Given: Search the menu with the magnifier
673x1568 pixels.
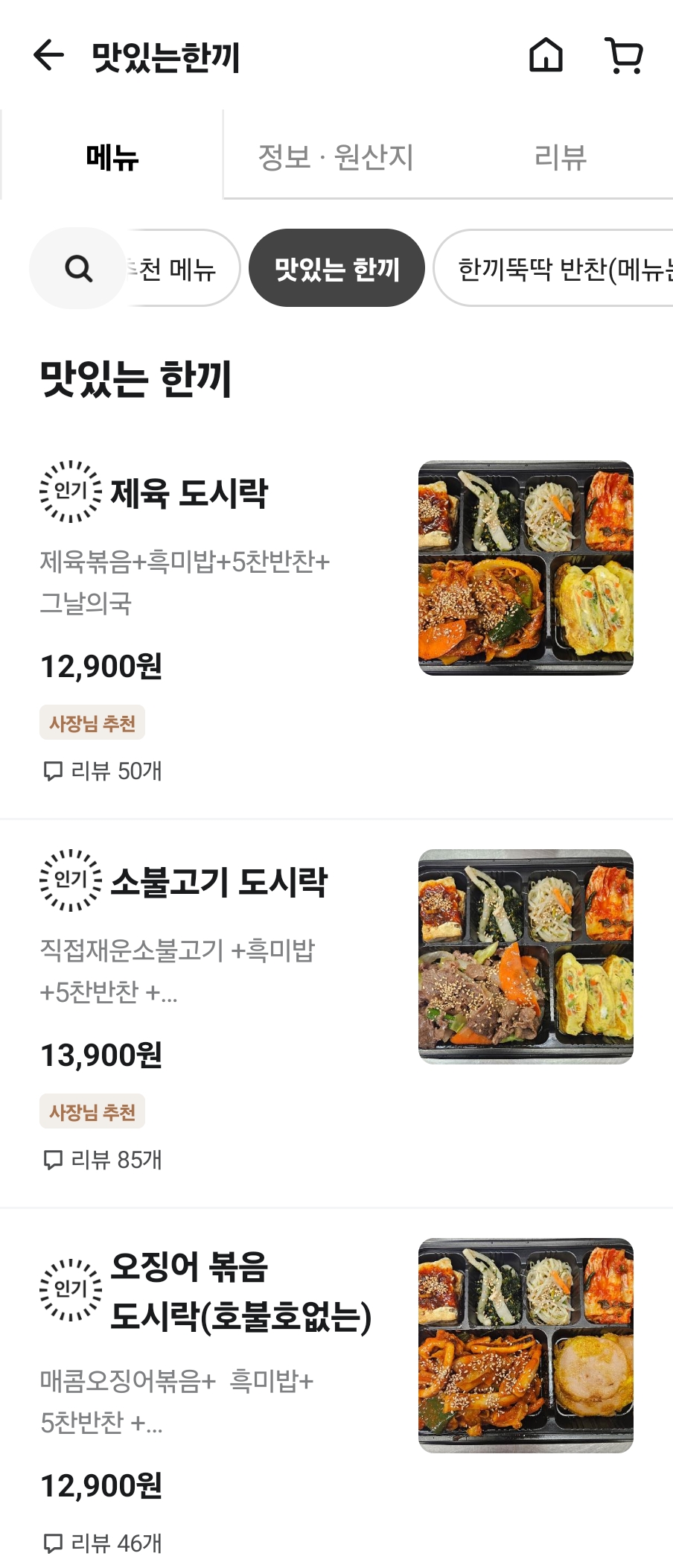Looking at the screenshot, I should tap(78, 268).
